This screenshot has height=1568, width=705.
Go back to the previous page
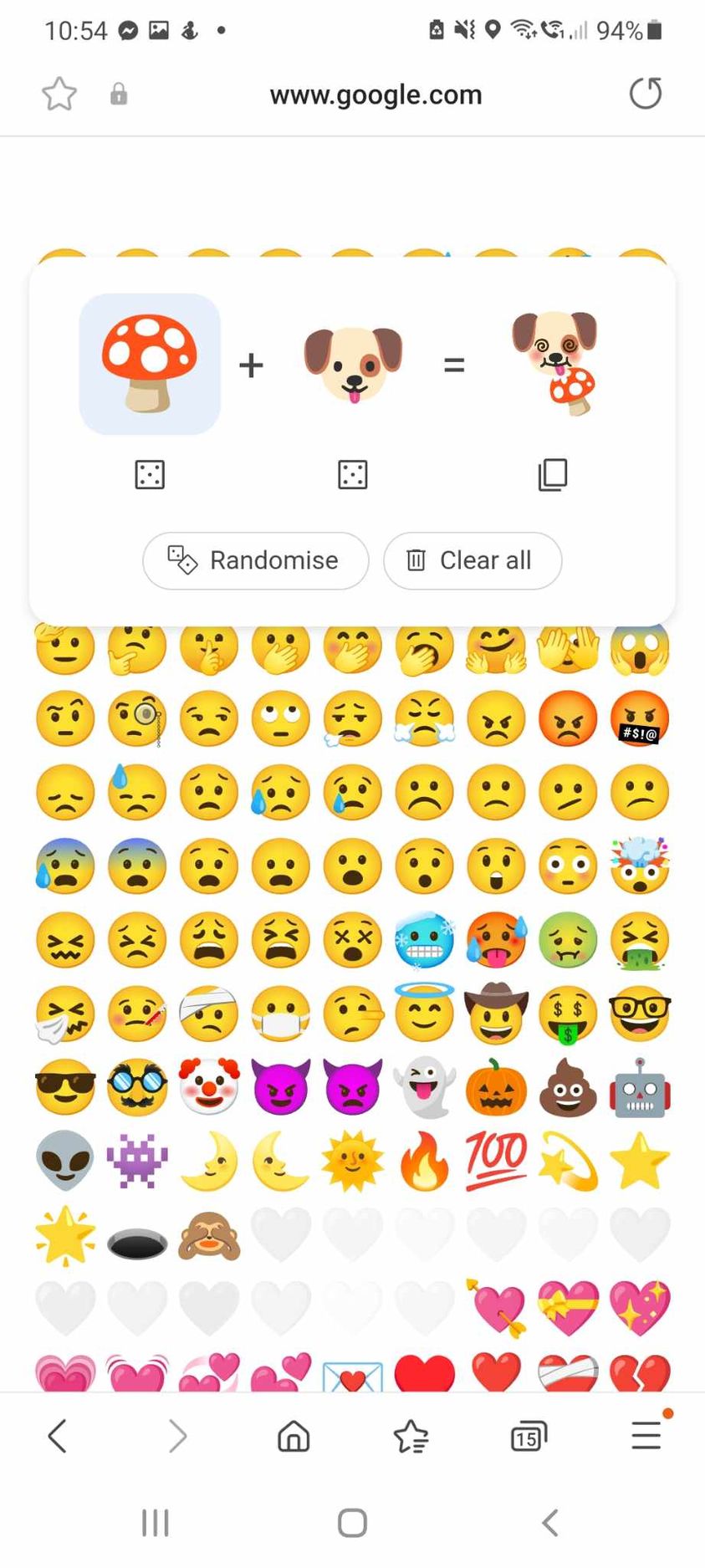(57, 1437)
